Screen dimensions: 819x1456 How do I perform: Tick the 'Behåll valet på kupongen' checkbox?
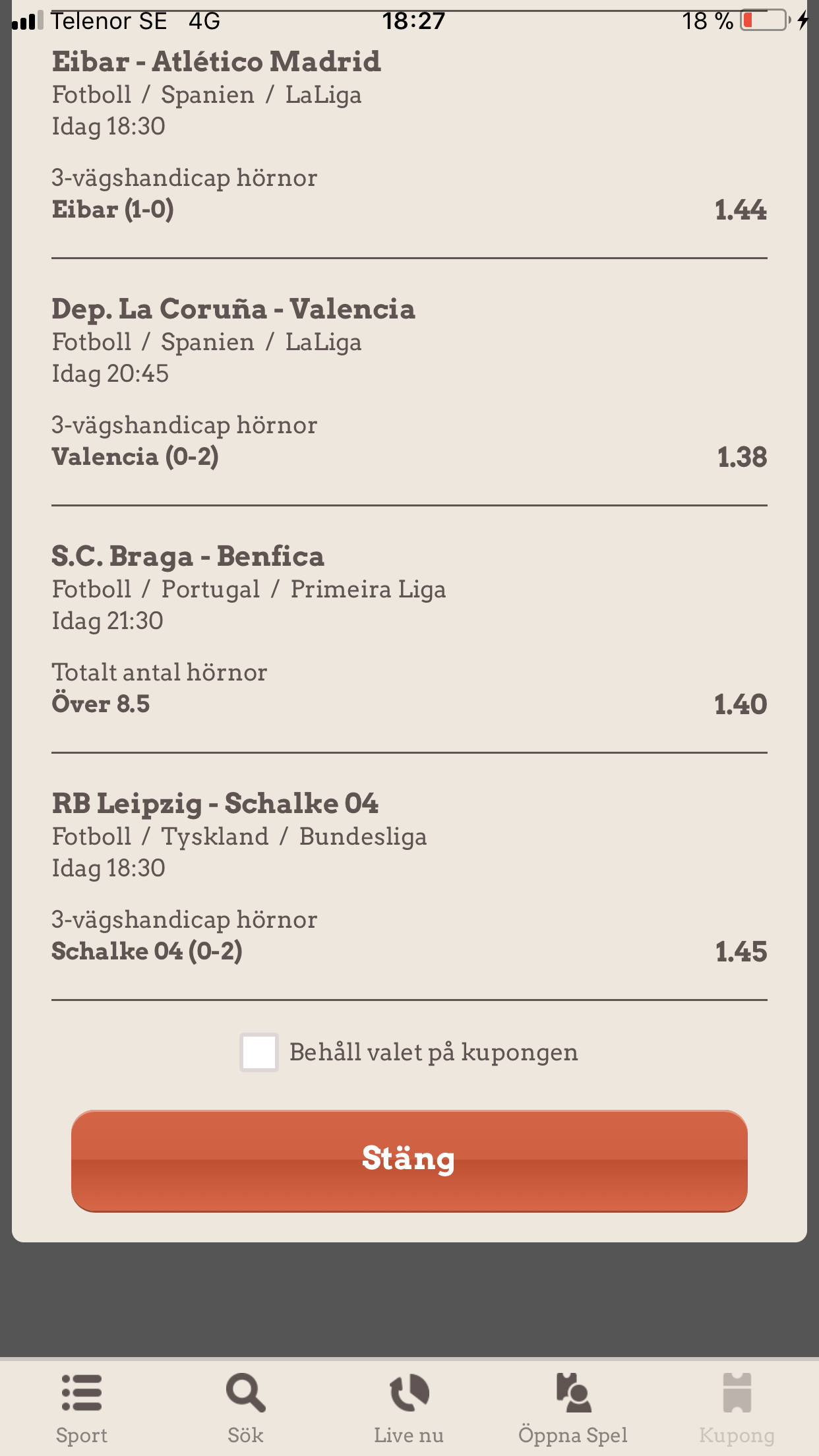(x=259, y=1052)
